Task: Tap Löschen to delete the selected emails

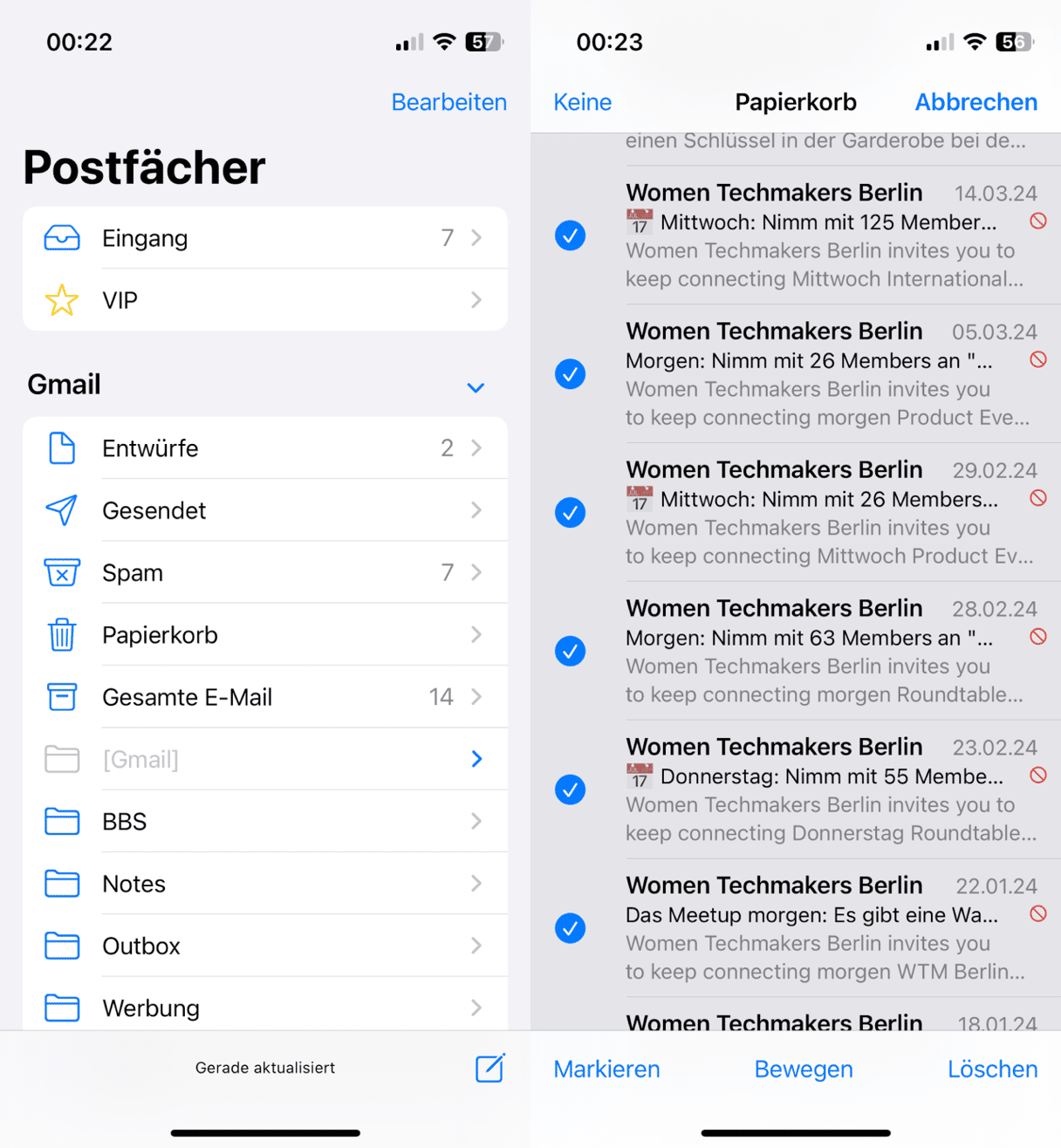Action: point(992,1069)
